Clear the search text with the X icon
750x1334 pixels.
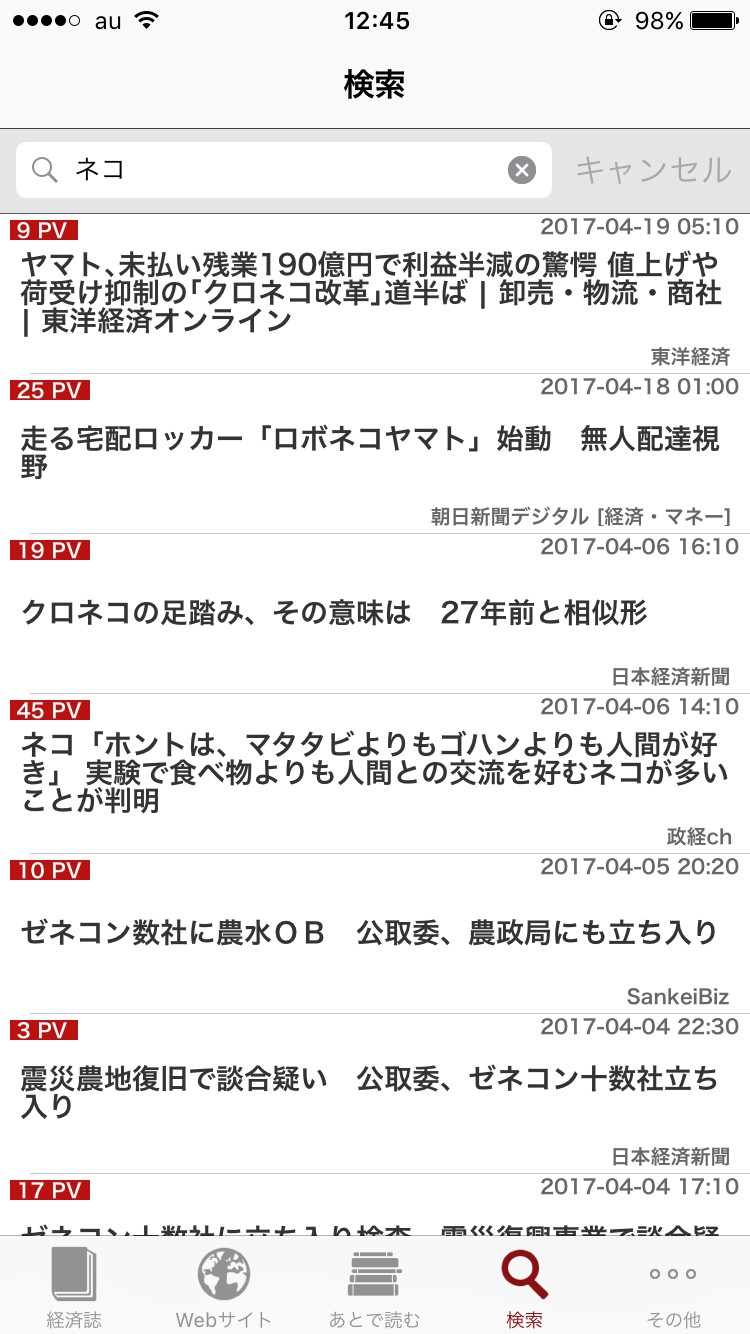pyautogui.click(x=522, y=170)
